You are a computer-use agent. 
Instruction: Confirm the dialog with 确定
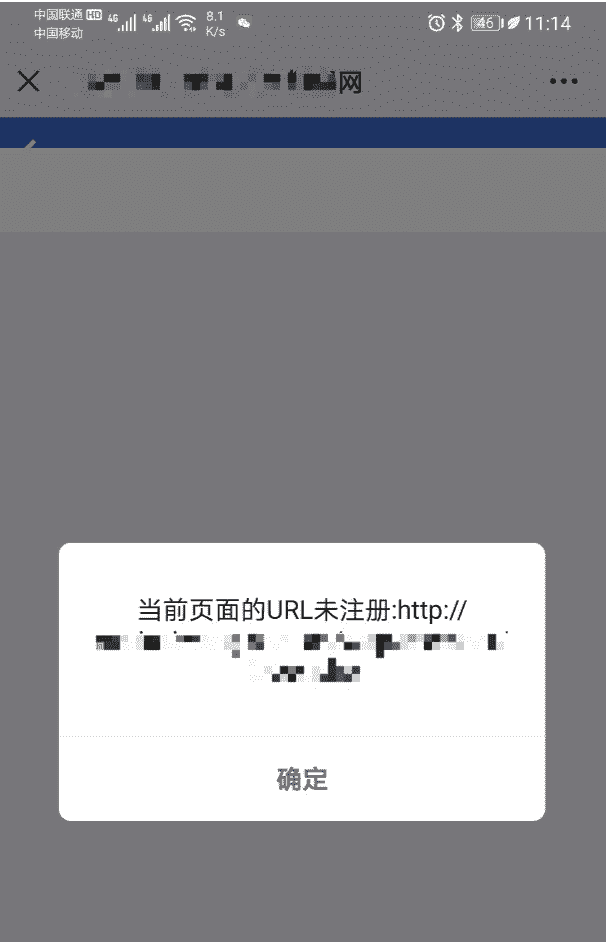coord(302,779)
